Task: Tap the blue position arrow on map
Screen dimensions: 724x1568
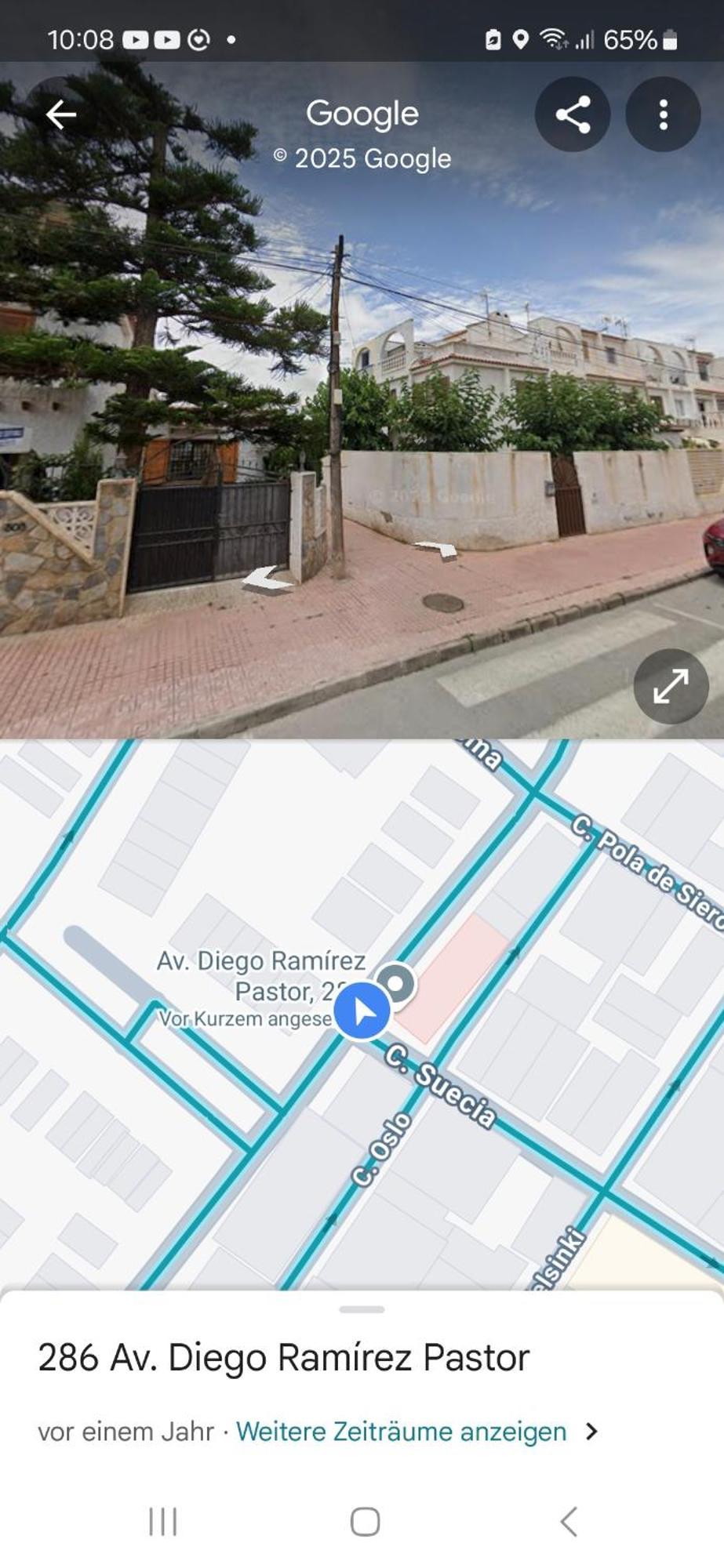Action: [362, 1011]
